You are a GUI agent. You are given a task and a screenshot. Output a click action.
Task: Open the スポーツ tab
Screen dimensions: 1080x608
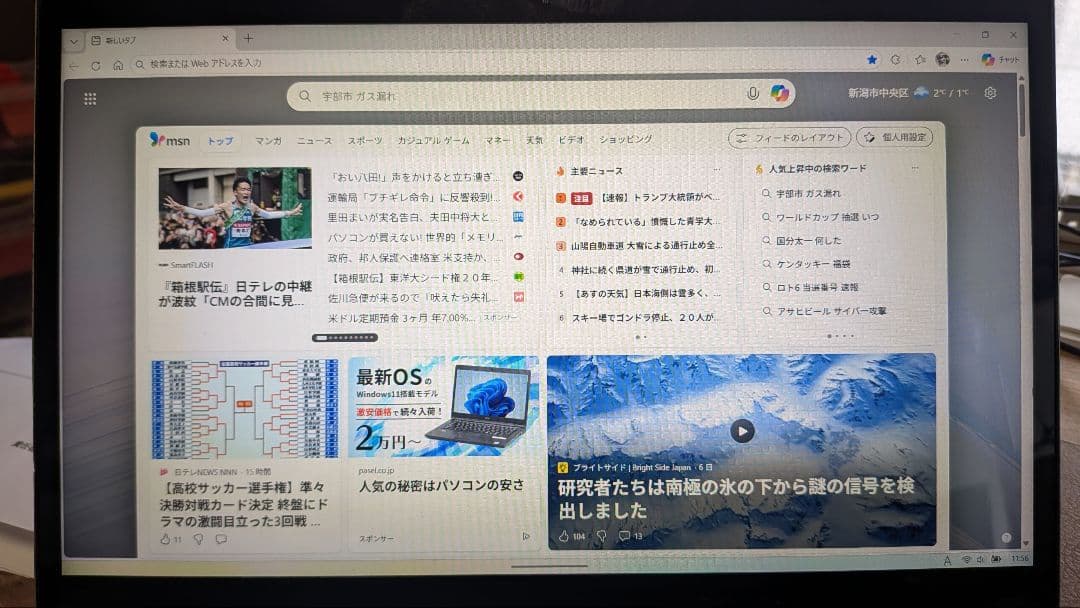[x=365, y=141]
